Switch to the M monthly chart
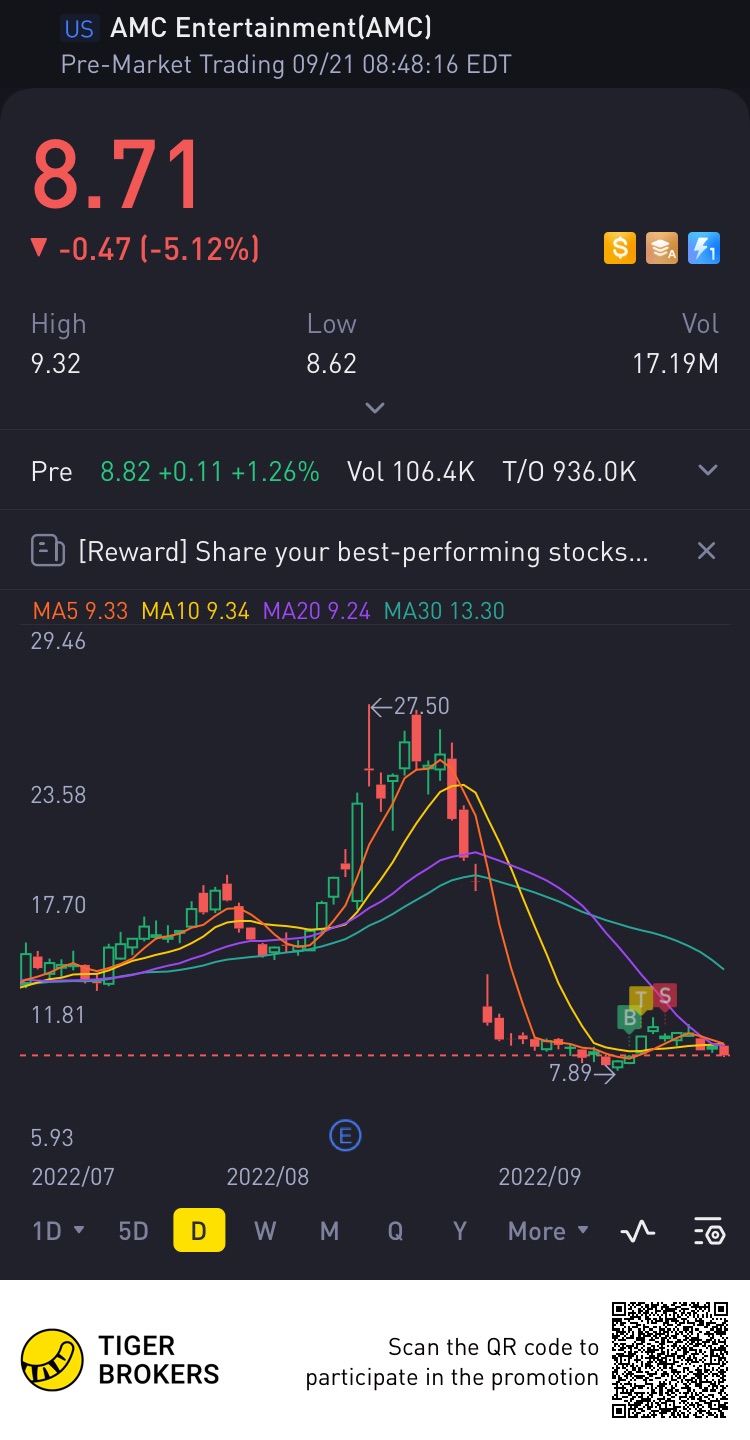750x1440 pixels. tap(329, 1231)
